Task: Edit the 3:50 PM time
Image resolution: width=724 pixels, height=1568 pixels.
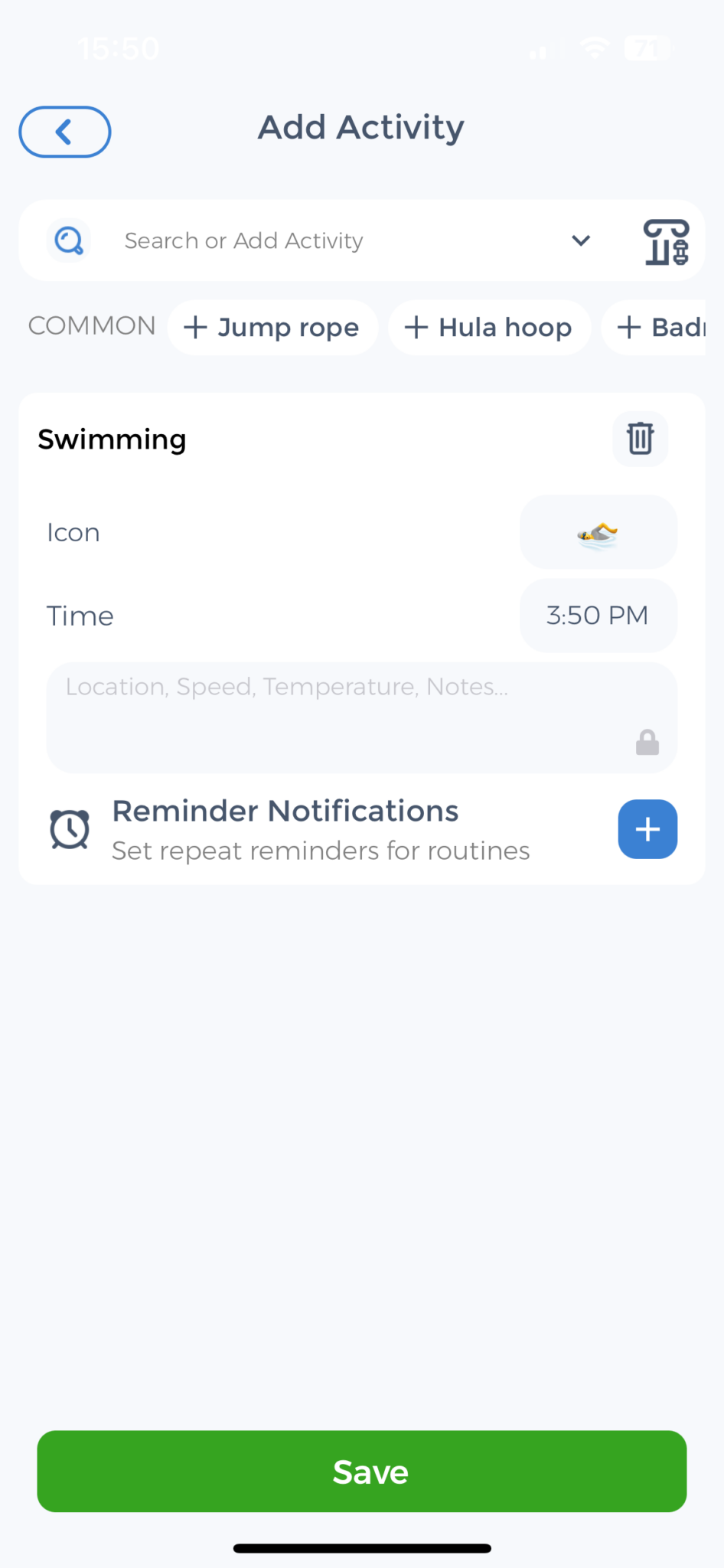Action: pyautogui.click(x=598, y=616)
